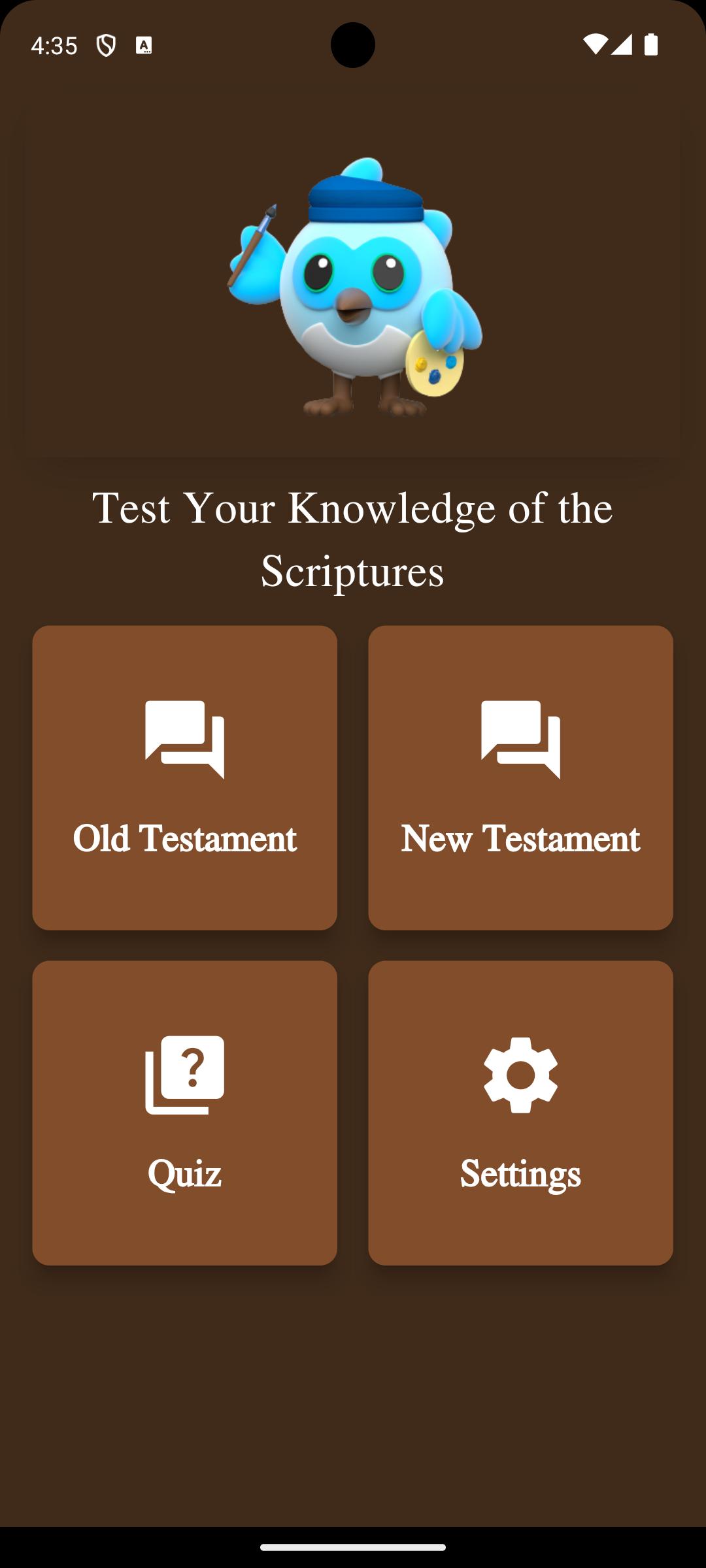Screen dimensions: 706x1568
Task: Start the Quiz
Action: coord(184,1113)
